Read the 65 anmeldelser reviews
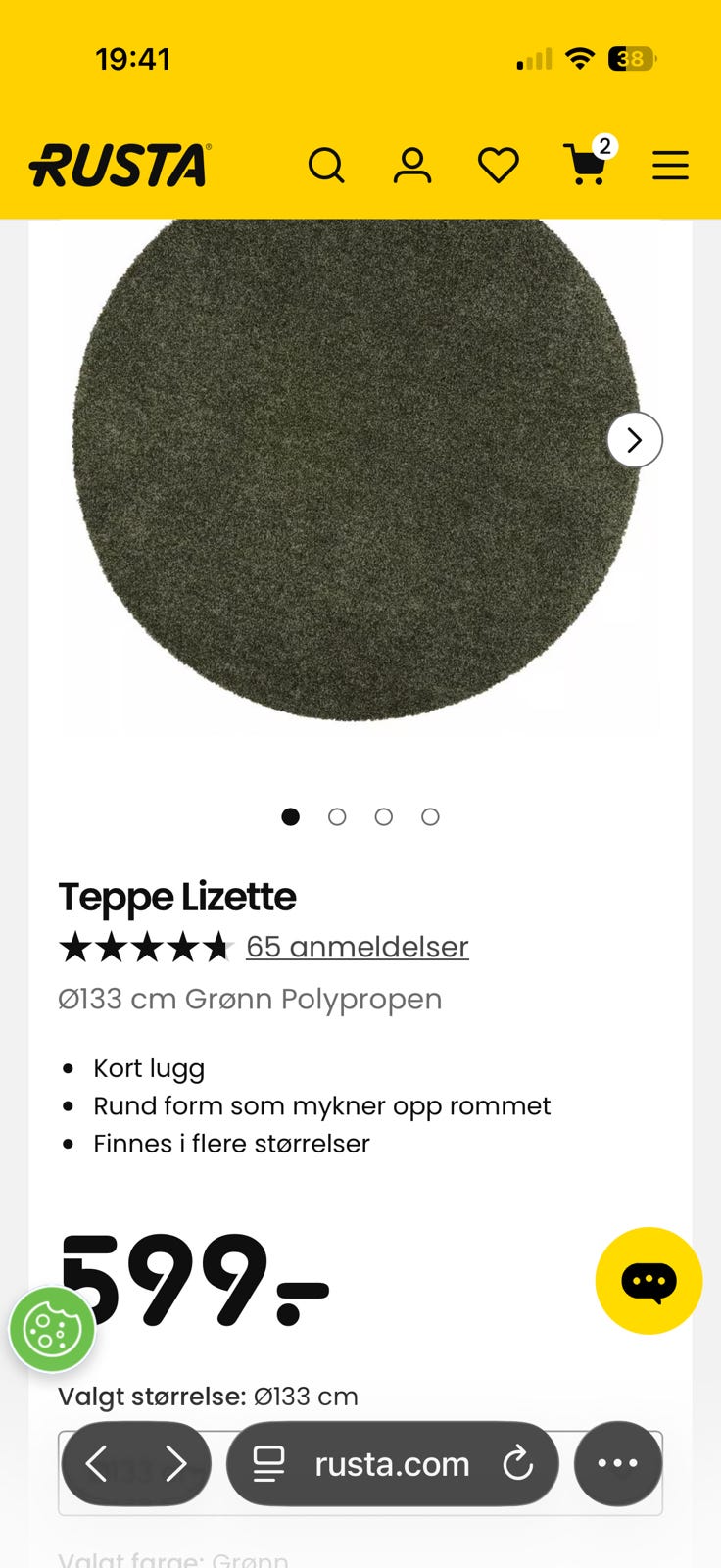Image resolution: width=721 pixels, height=1568 pixels. [x=358, y=947]
